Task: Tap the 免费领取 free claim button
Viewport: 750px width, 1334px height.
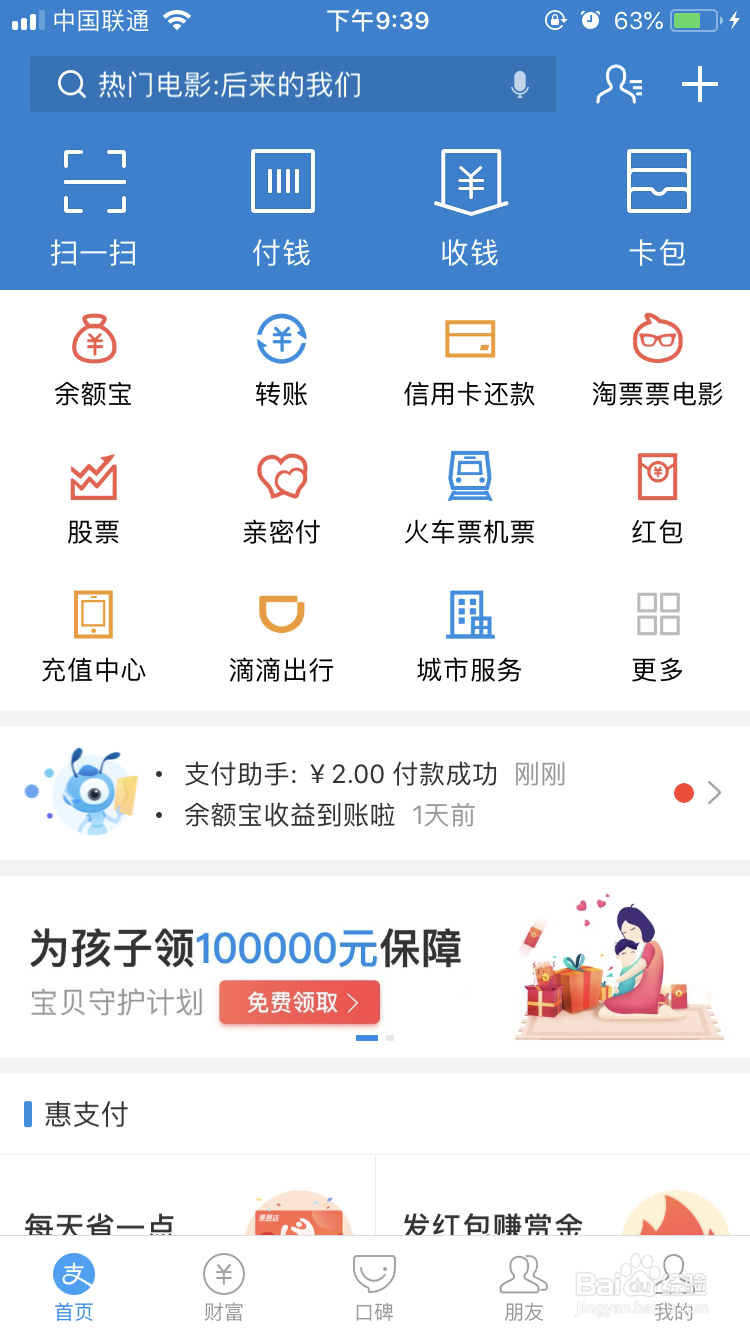Action: click(x=299, y=1002)
